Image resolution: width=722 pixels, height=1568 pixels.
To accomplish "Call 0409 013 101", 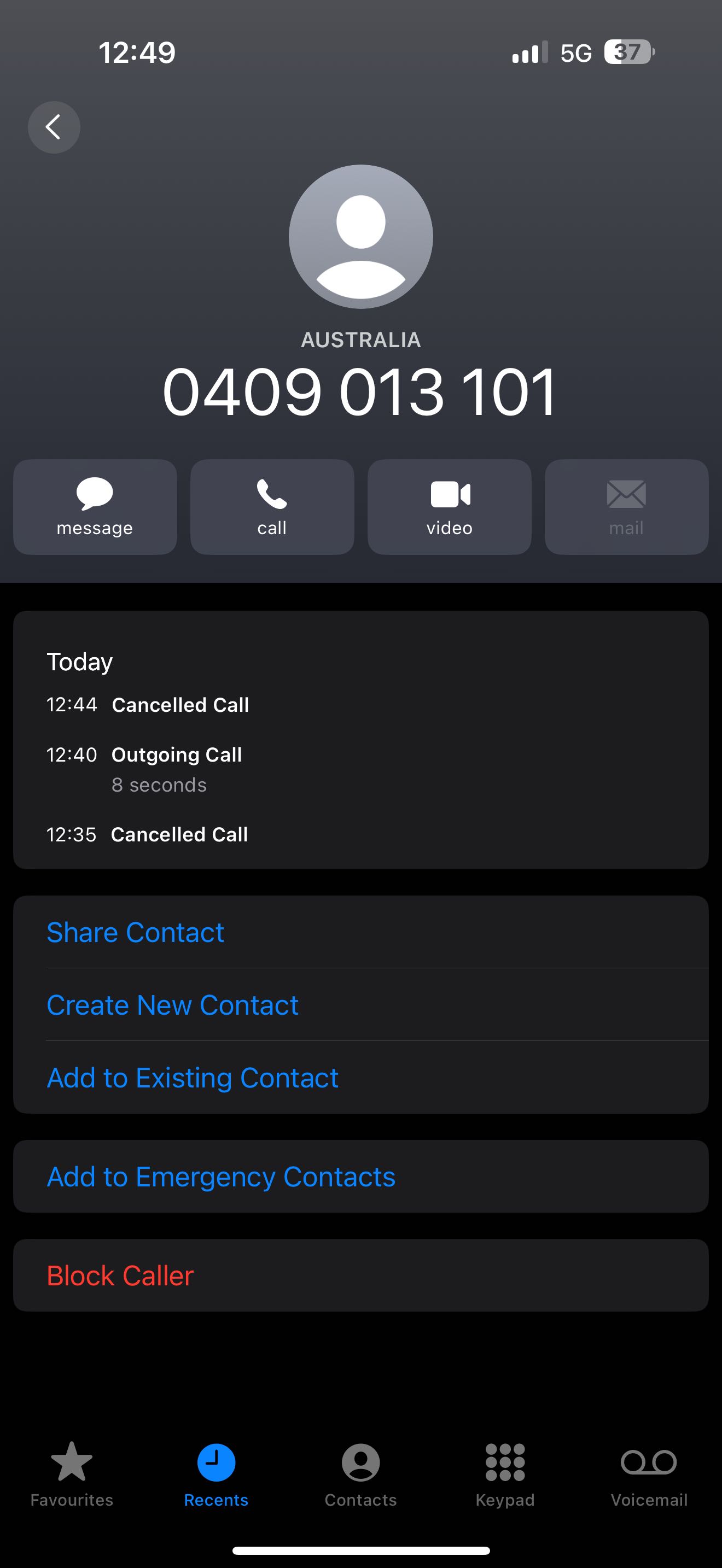I will [272, 506].
